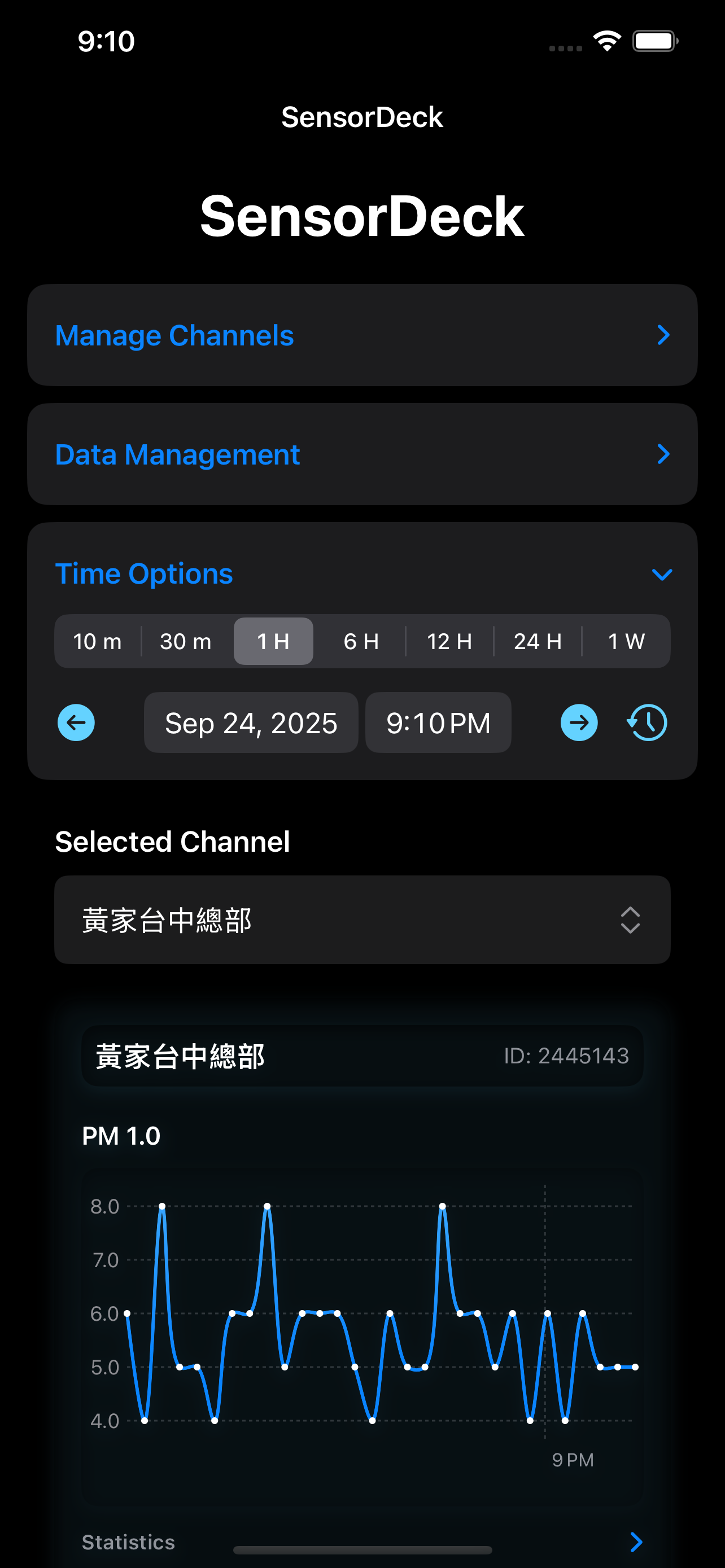This screenshot has height=1568, width=725.
Task: Click the up-down chevrons on the channel picker
Action: (x=631, y=919)
